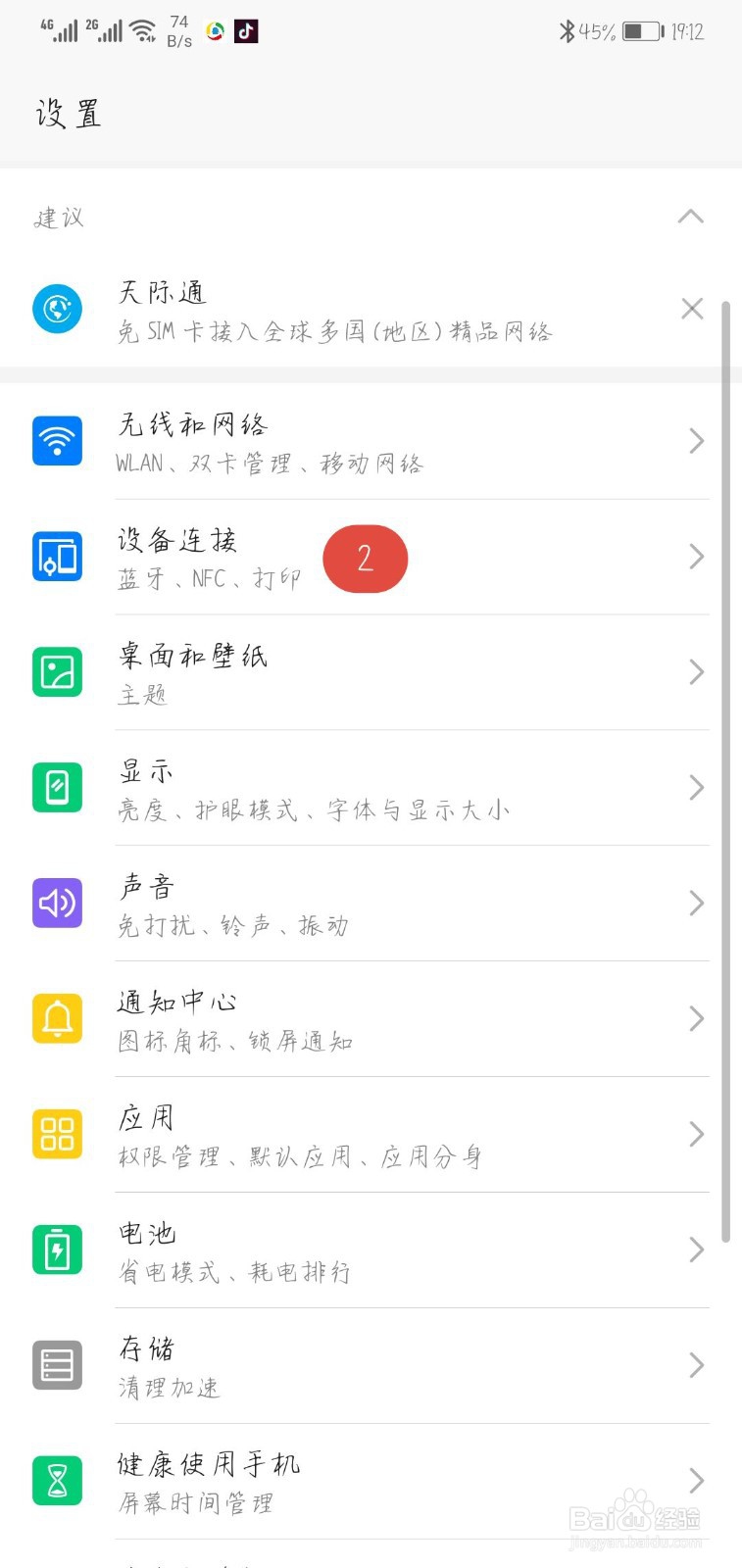The width and height of the screenshot is (742, 1568).
Task: Click the green 显示 display icon
Action: (x=57, y=787)
